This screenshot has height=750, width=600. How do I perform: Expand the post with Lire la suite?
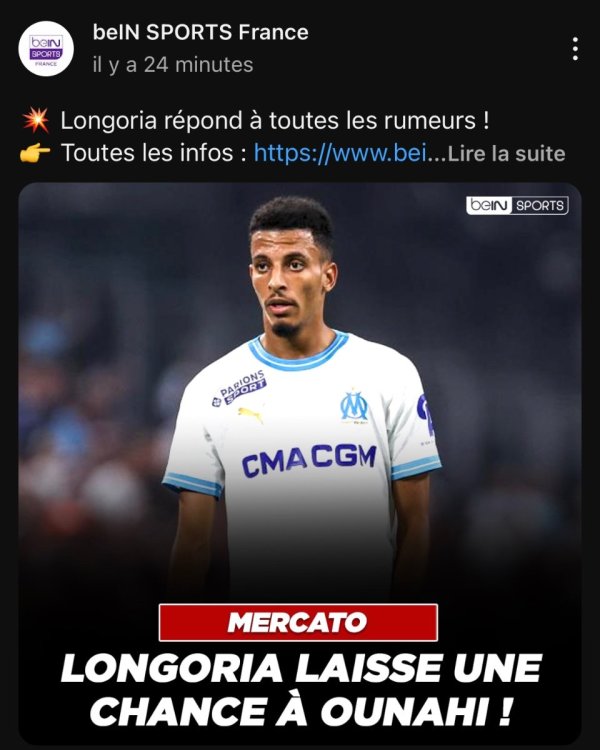point(506,154)
